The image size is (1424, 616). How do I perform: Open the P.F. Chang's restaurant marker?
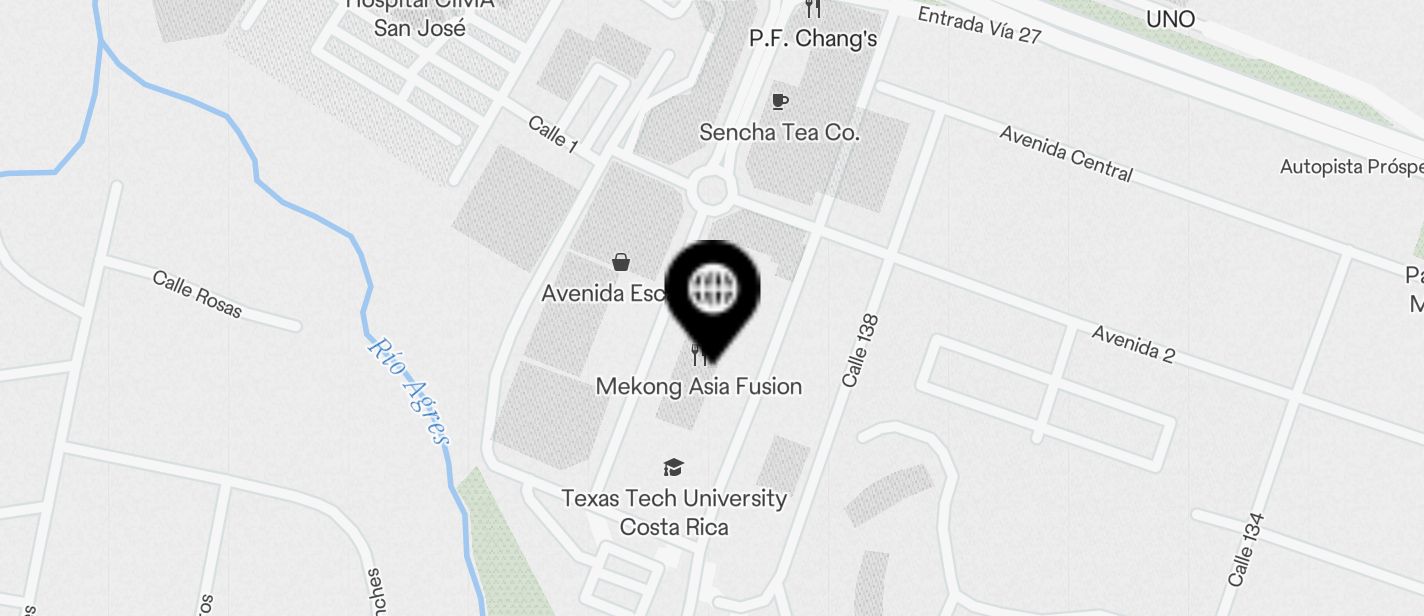813,10
